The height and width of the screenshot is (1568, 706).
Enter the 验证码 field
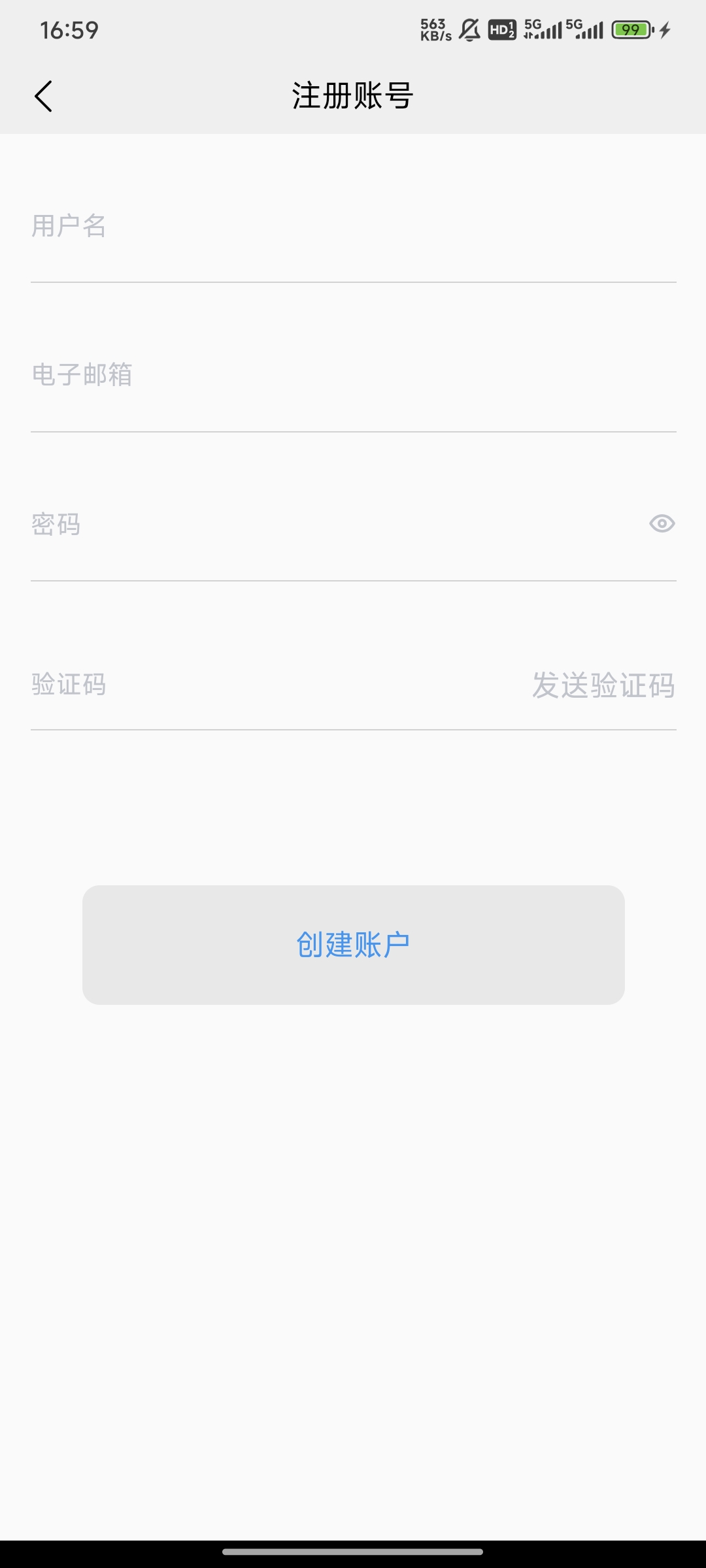point(261,685)
